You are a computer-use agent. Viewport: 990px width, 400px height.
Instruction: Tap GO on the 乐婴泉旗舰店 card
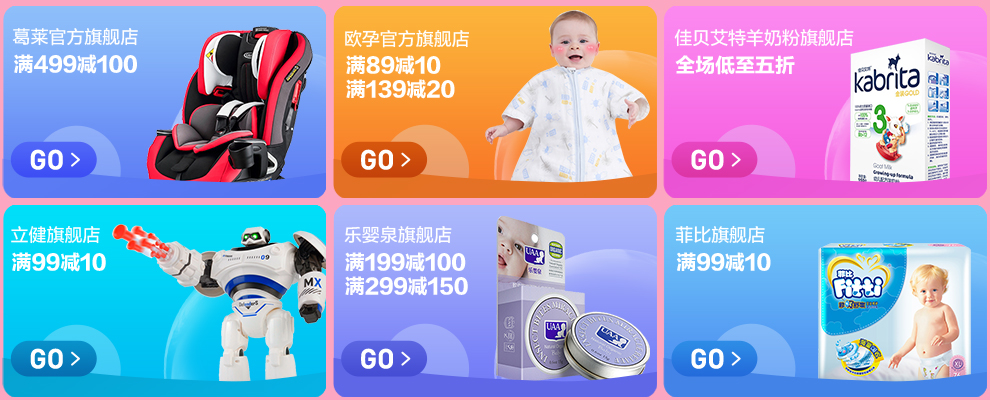[384, 359]
